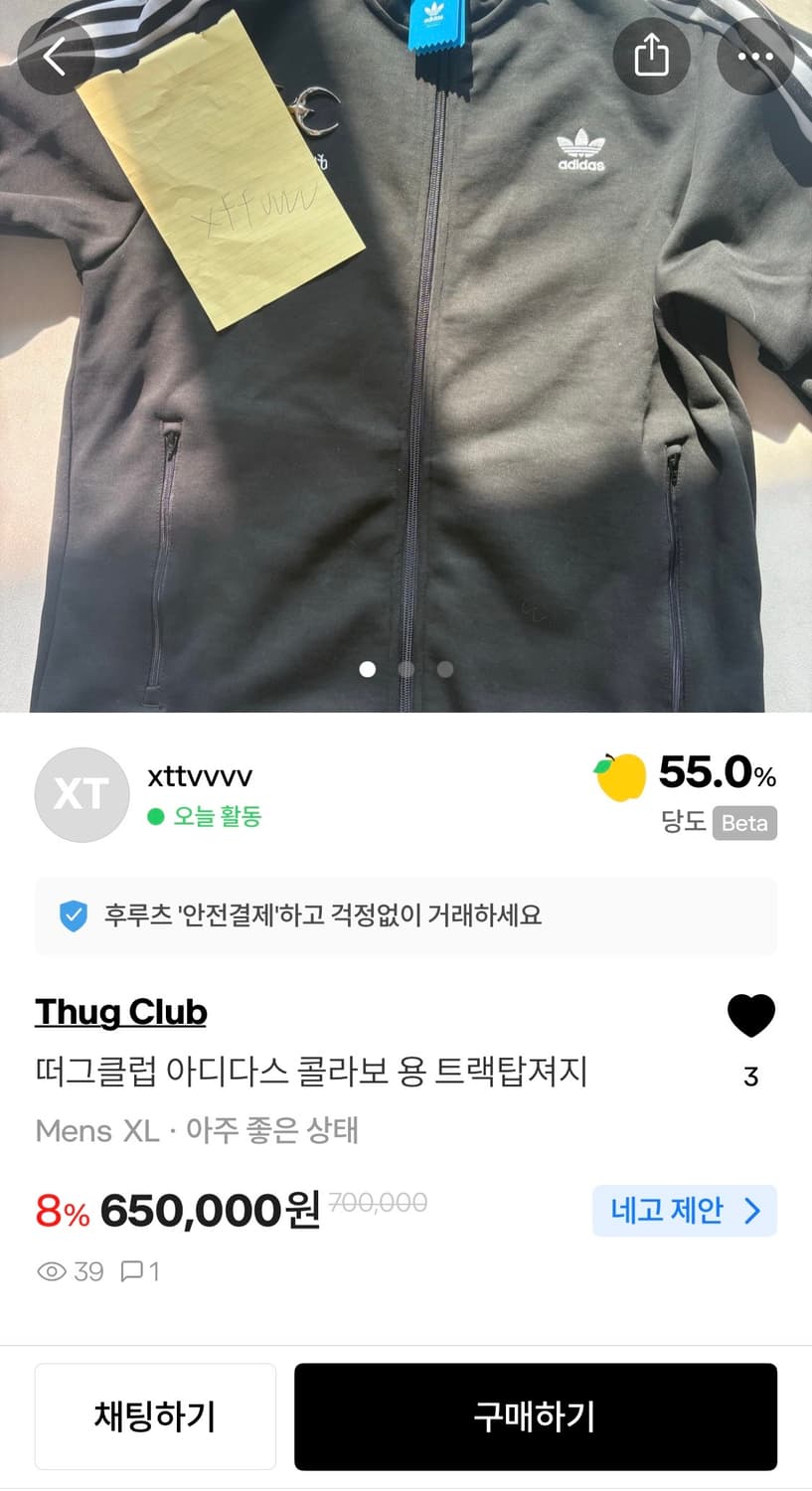812x1491 pixels.
Task: Open the share options icon
Action: tap(651, 57)
